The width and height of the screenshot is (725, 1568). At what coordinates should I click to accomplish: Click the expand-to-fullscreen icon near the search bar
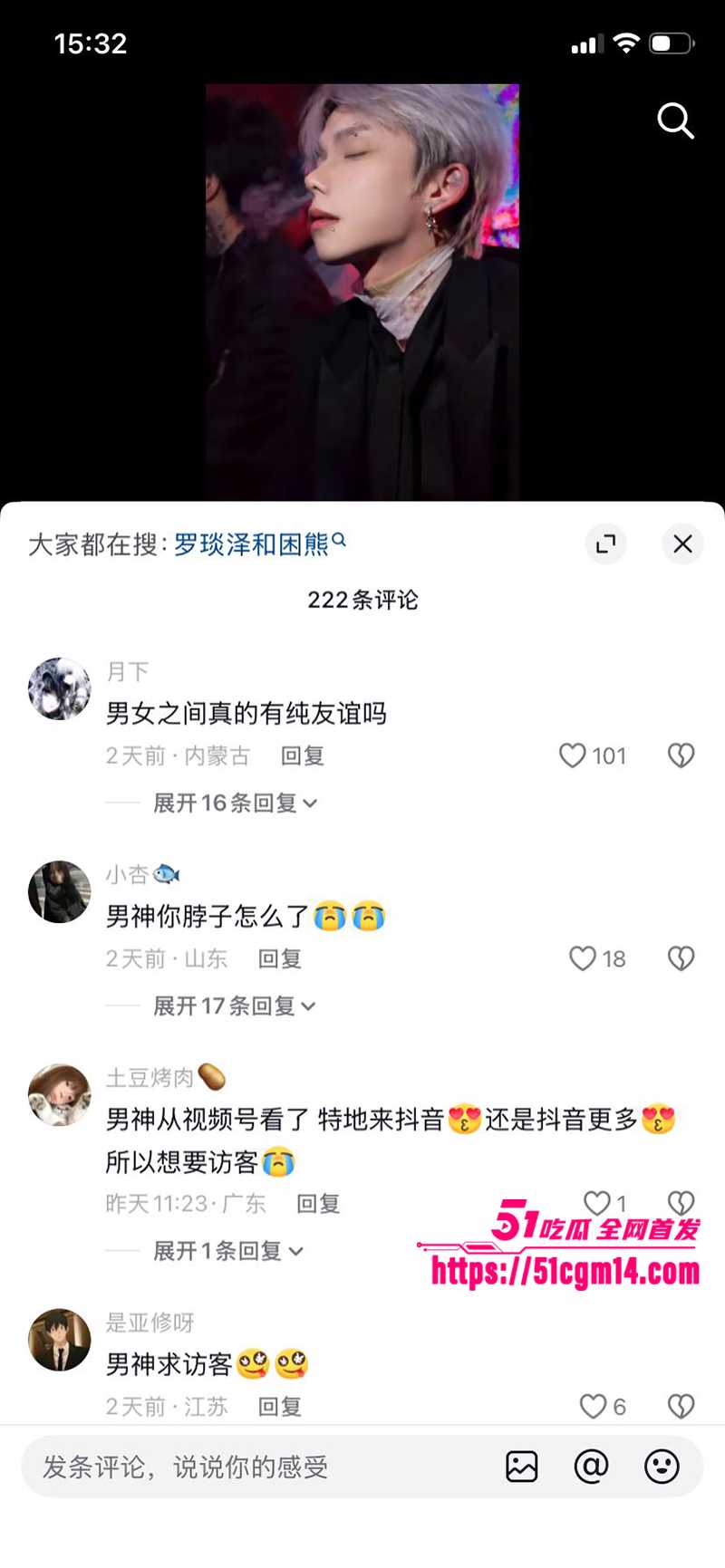point(605,544)
